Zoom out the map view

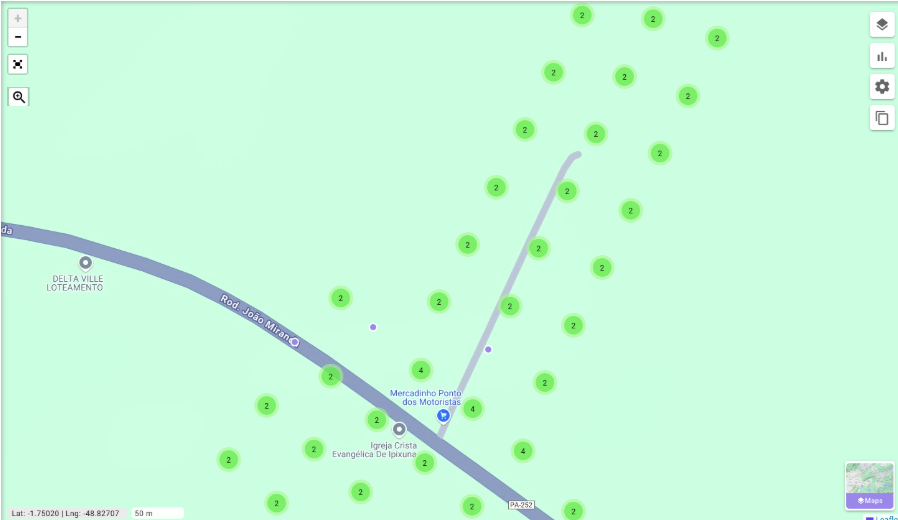tap(18, 37)
